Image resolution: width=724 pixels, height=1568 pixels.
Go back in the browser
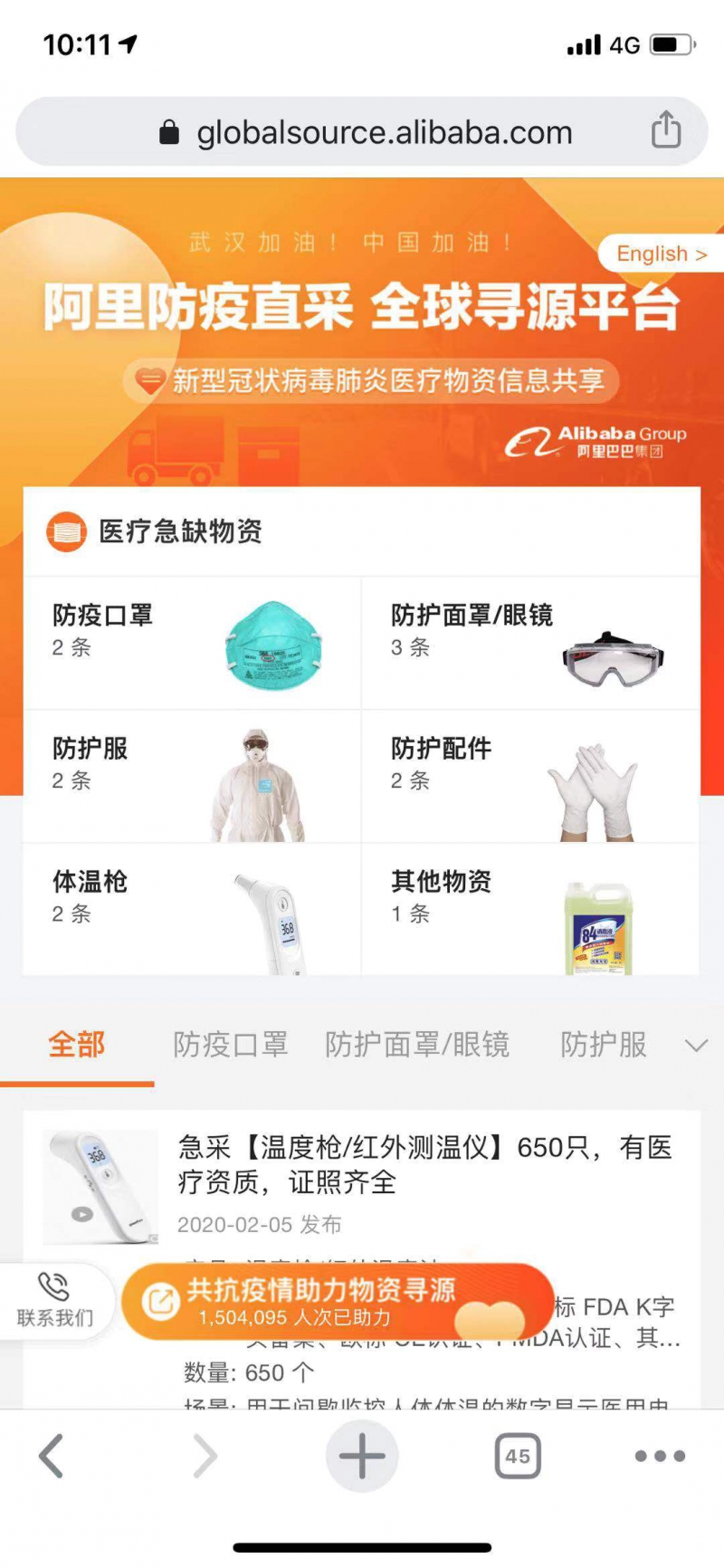coord(52,1457)
